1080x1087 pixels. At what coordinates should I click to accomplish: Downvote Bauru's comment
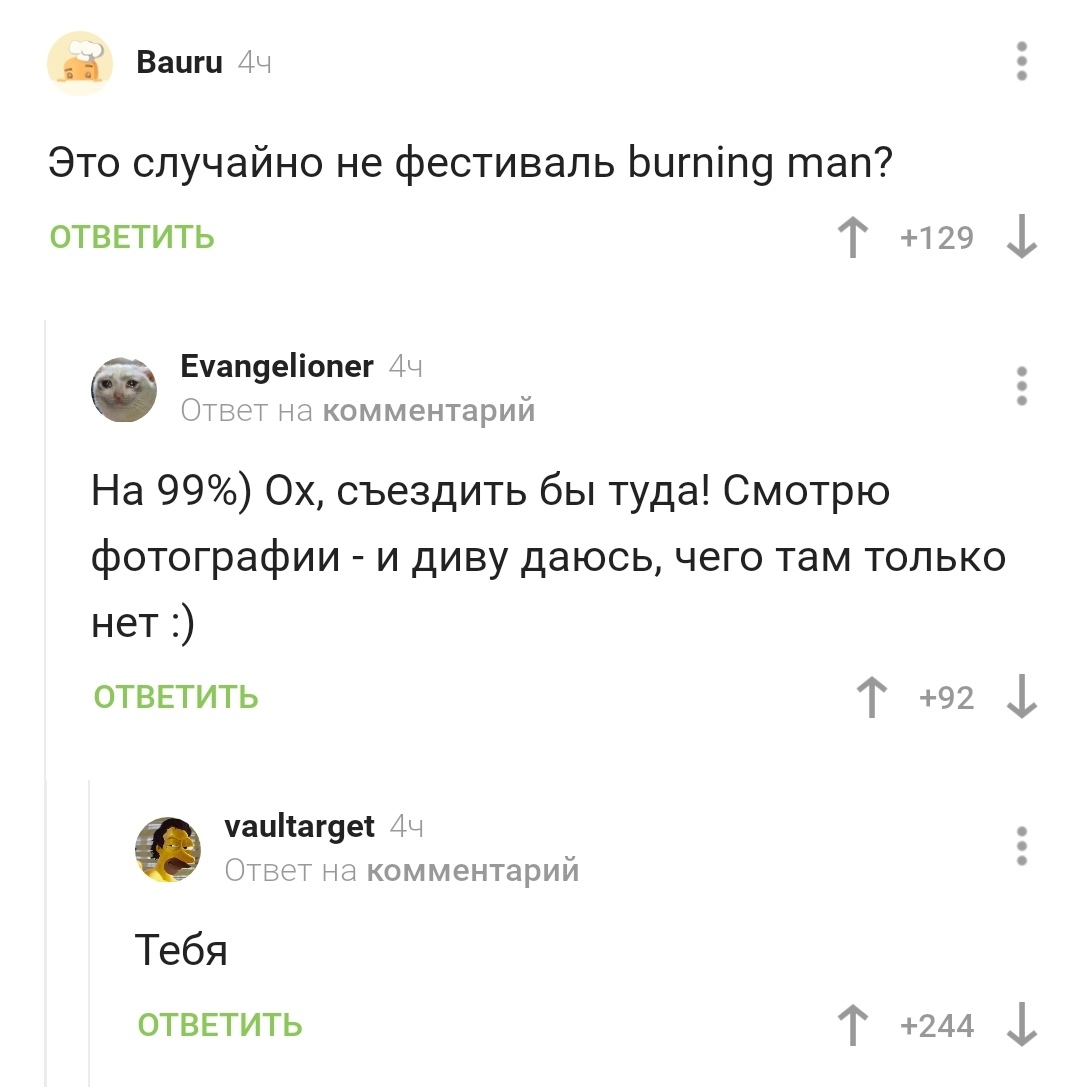coord(1021,238)
